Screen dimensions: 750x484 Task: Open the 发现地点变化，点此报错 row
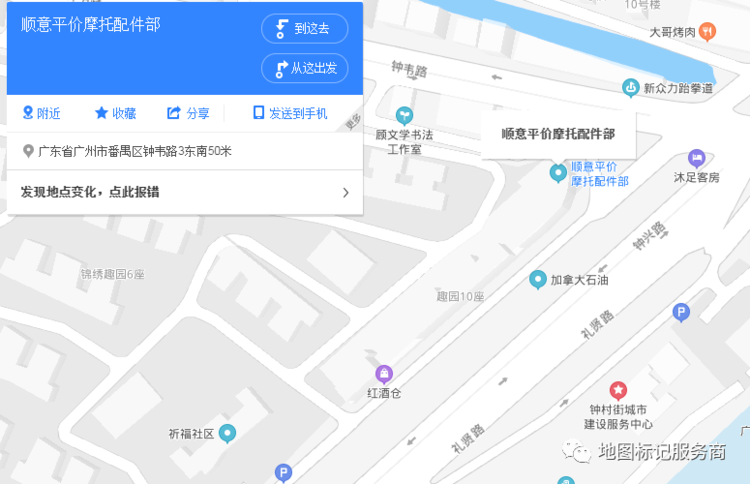tap(184, 192)
